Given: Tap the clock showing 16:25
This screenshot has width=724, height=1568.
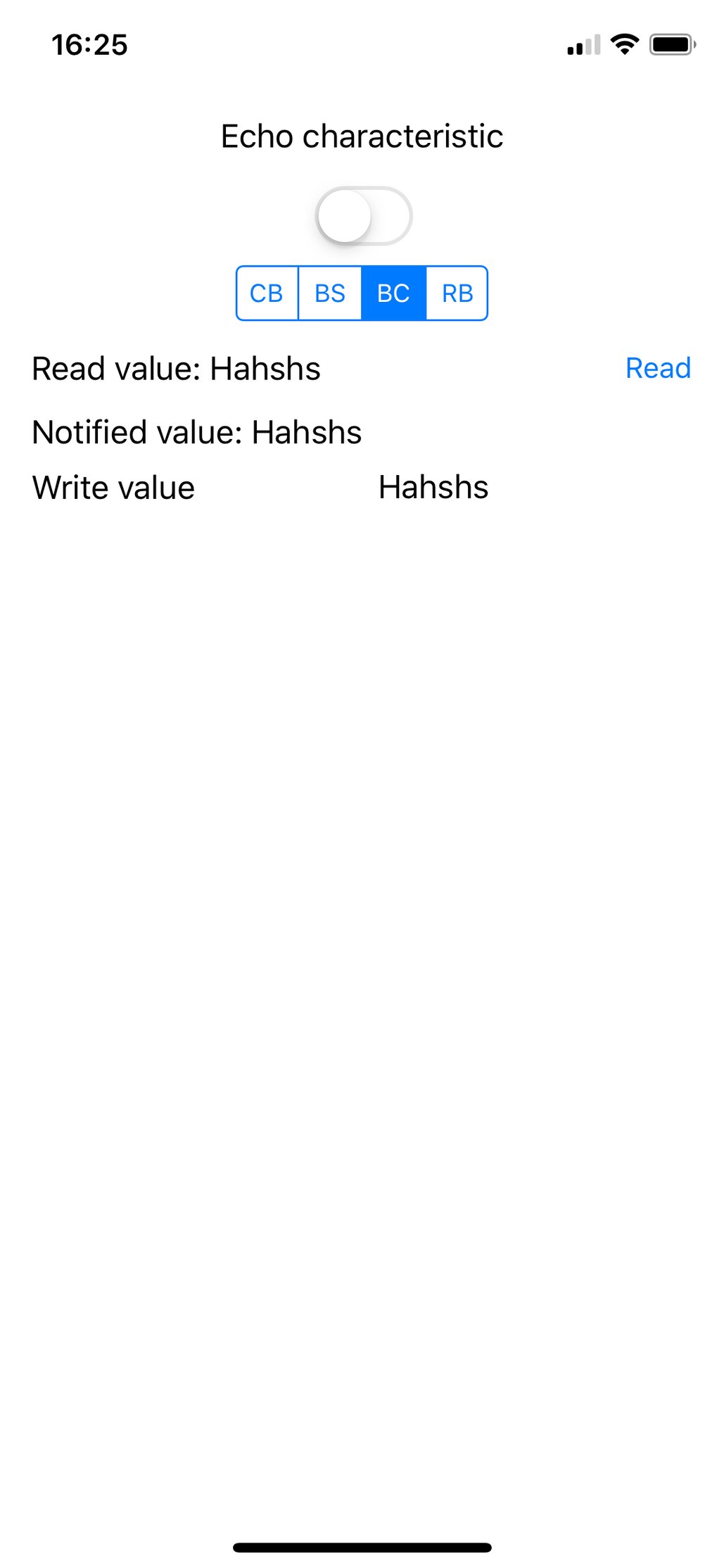Looking at the screenshot, I should click(x=90, y=44).
